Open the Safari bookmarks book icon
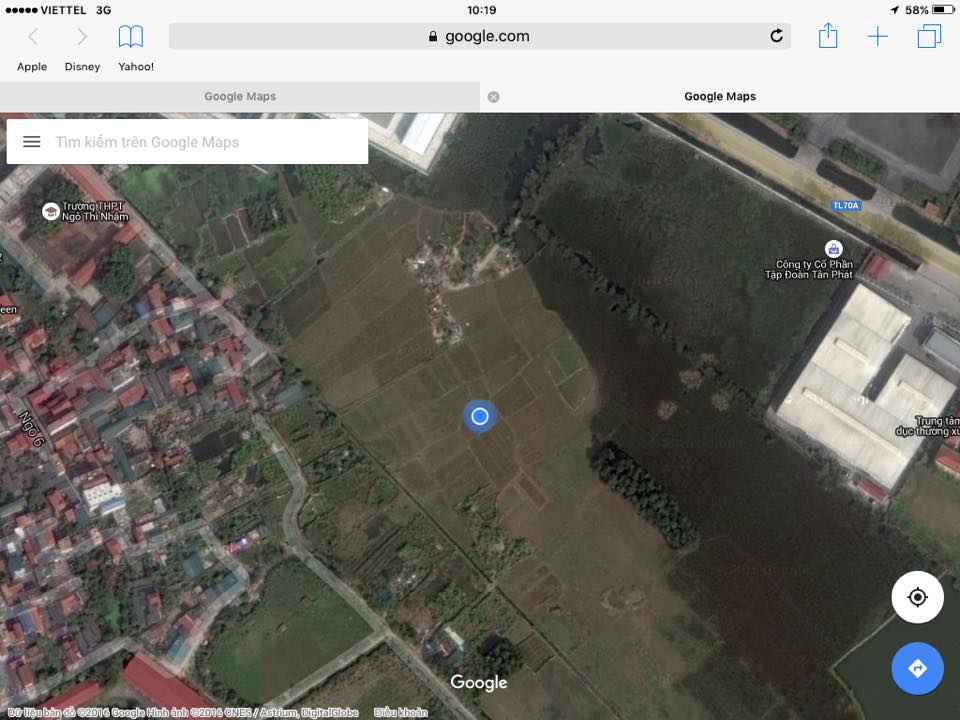 tap(131, 37)
